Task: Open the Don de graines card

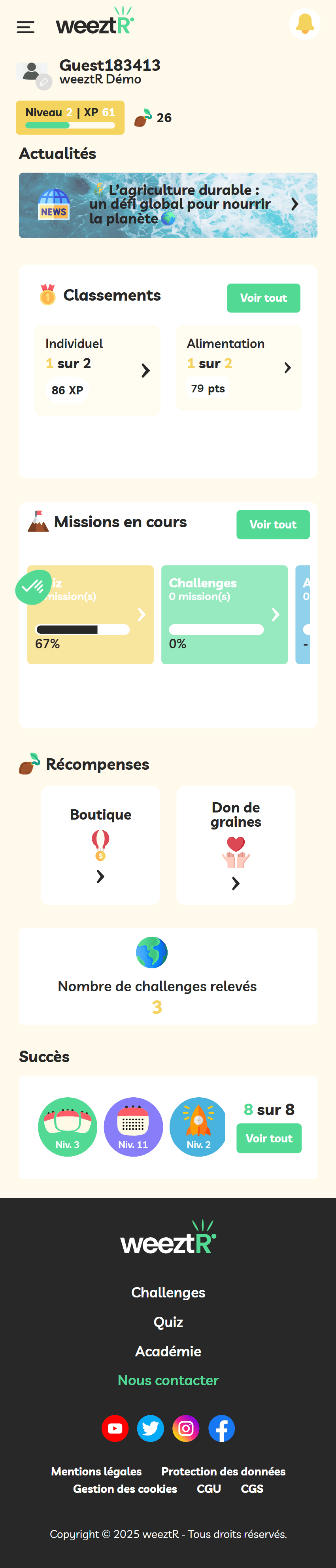Action: [x=236, y=845]
